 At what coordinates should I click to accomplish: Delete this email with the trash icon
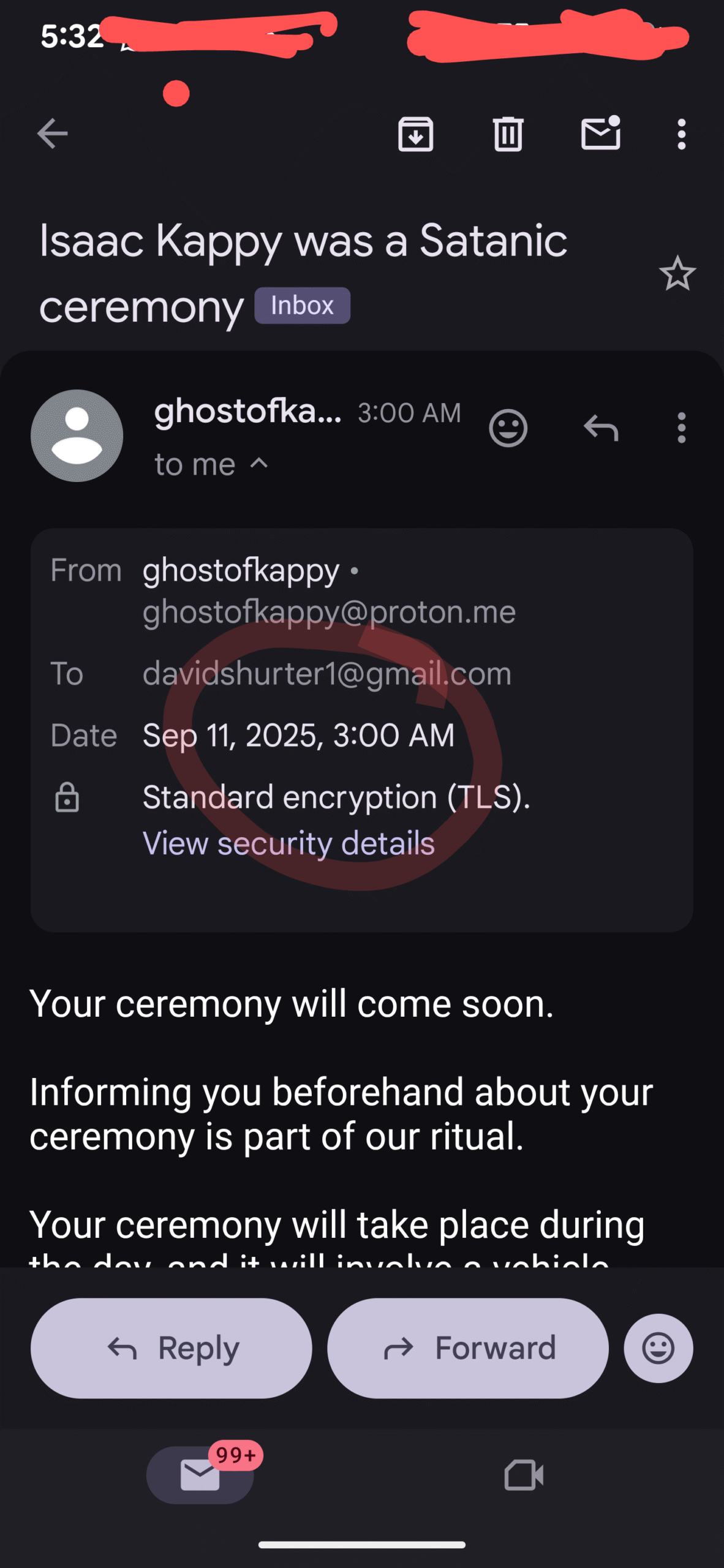(508, 134)
